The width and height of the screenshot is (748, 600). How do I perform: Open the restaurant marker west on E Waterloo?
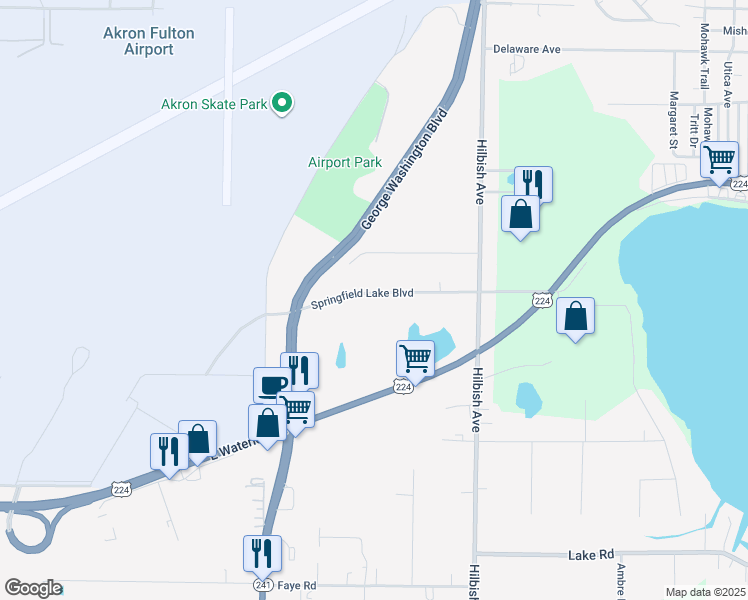point(169,455)
